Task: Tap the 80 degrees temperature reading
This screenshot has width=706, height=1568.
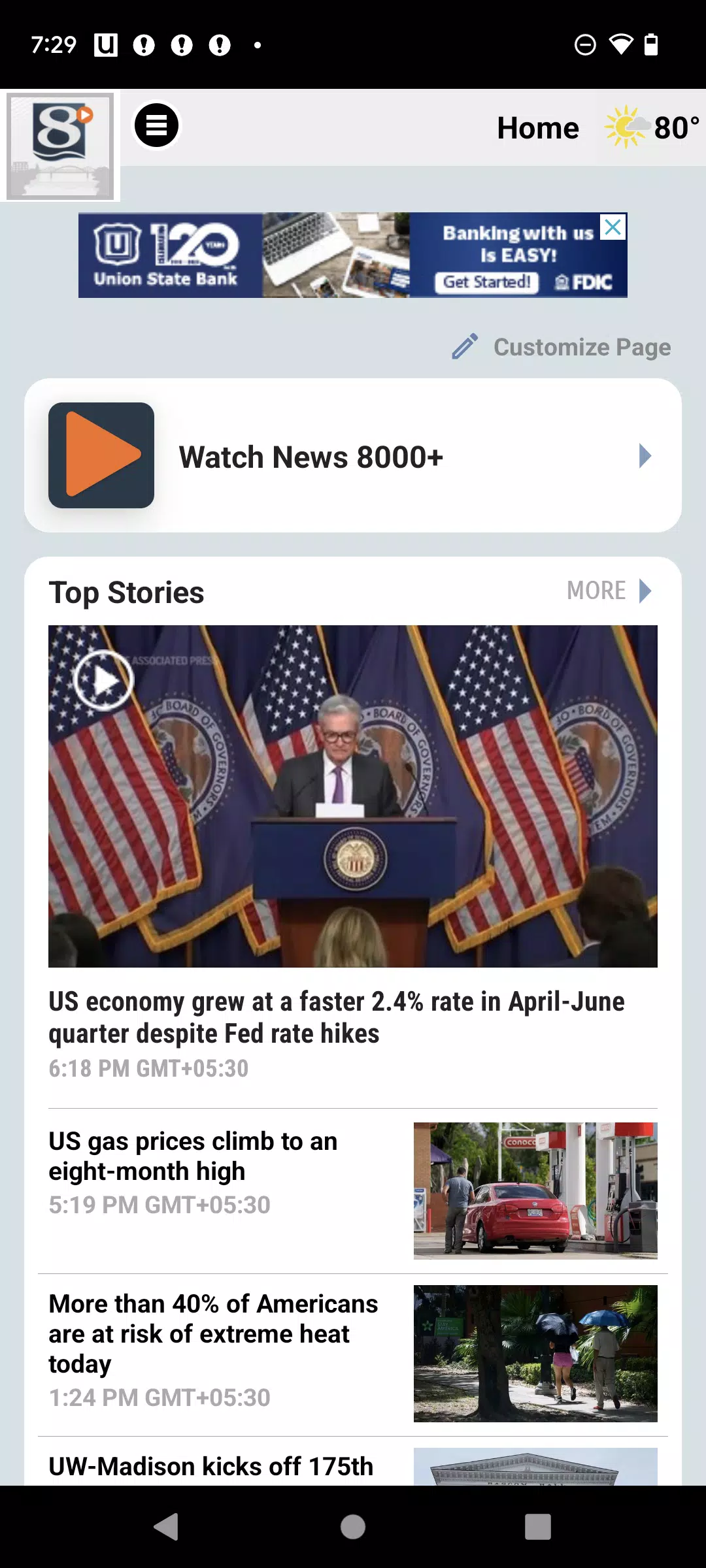Action: click(673, 127)
